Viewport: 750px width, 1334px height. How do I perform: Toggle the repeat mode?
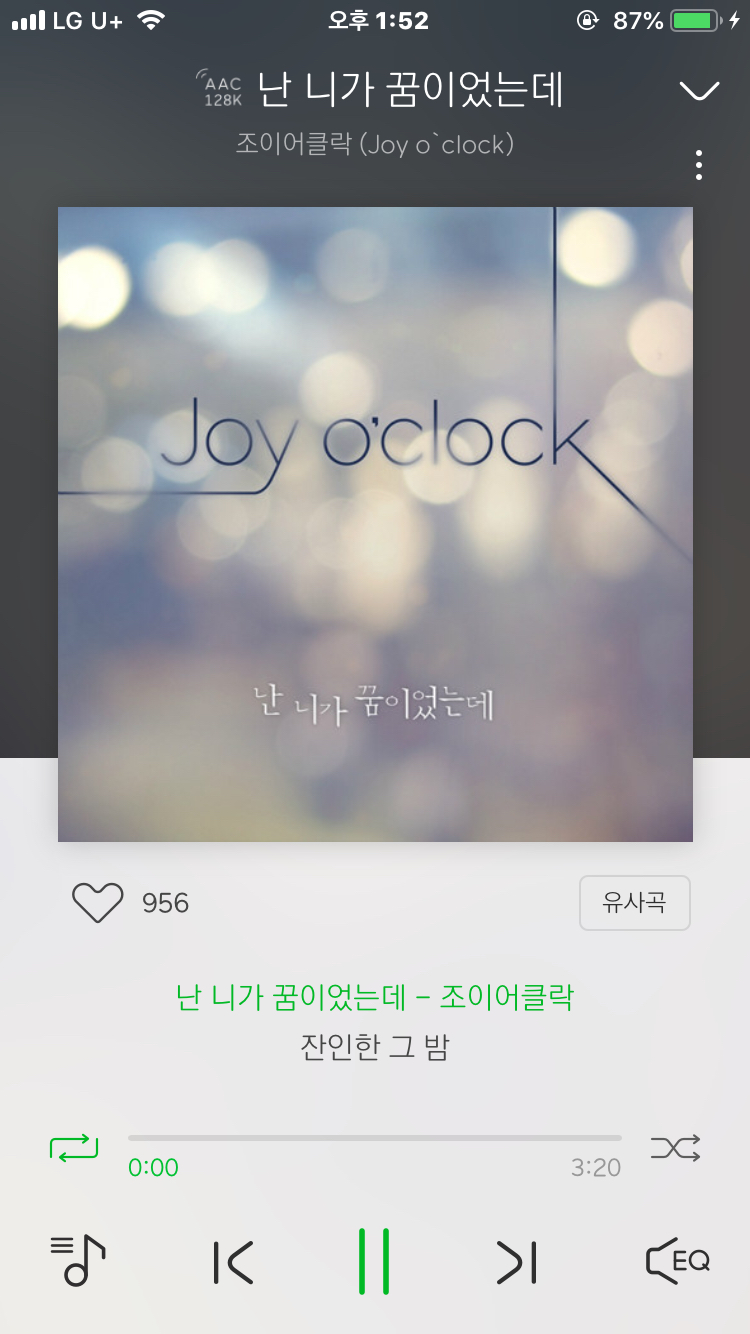point(74,1147)
